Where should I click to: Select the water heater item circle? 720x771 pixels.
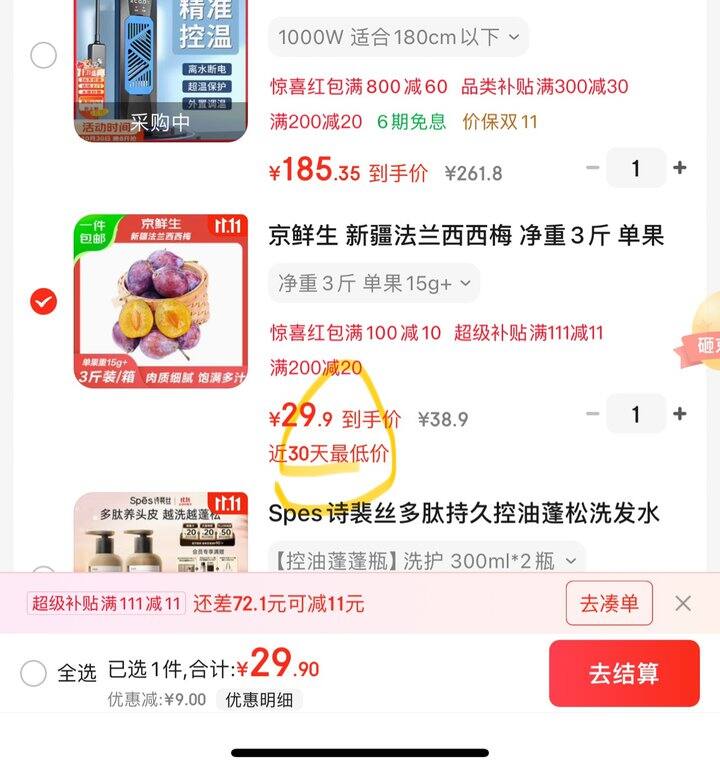(43, 56)
